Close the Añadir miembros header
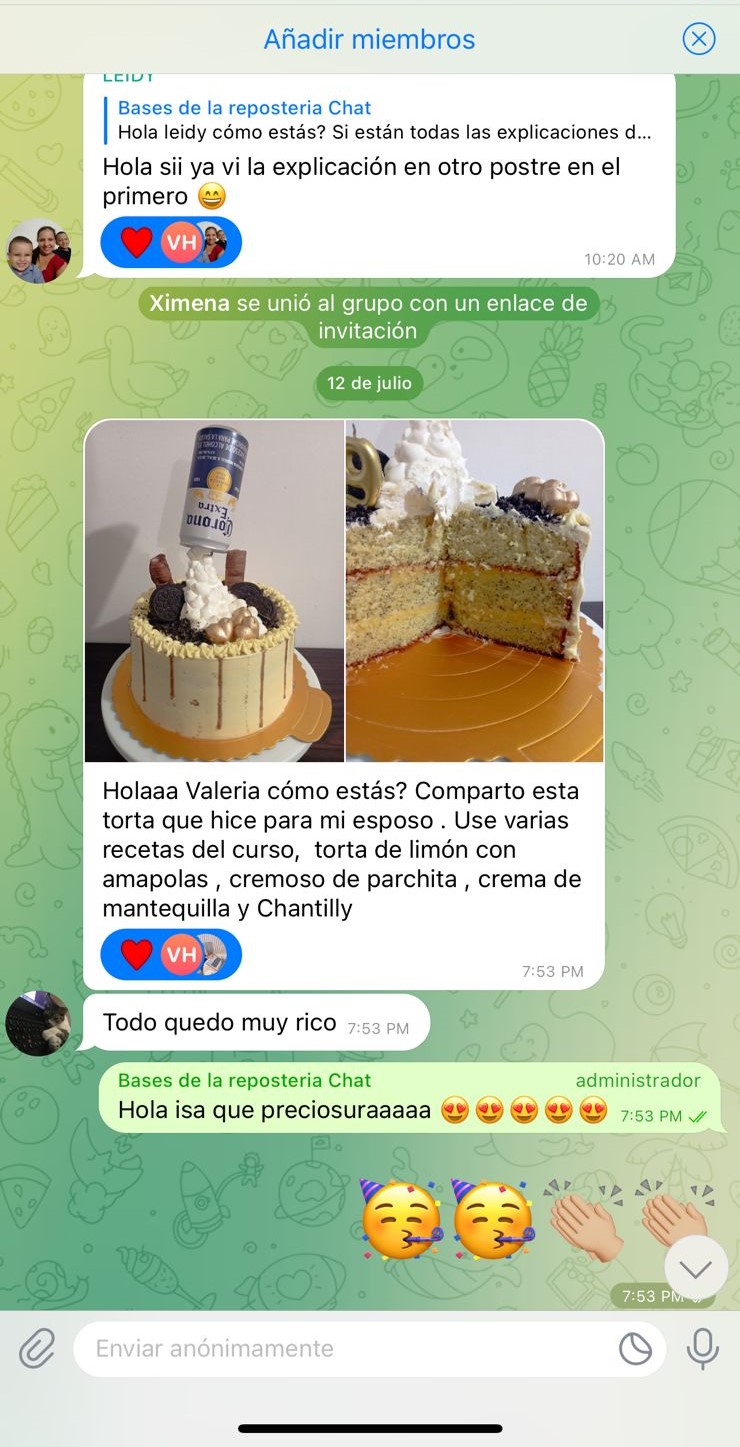The height and width of the screenshot is (1447, 740). tap(698, 39)
